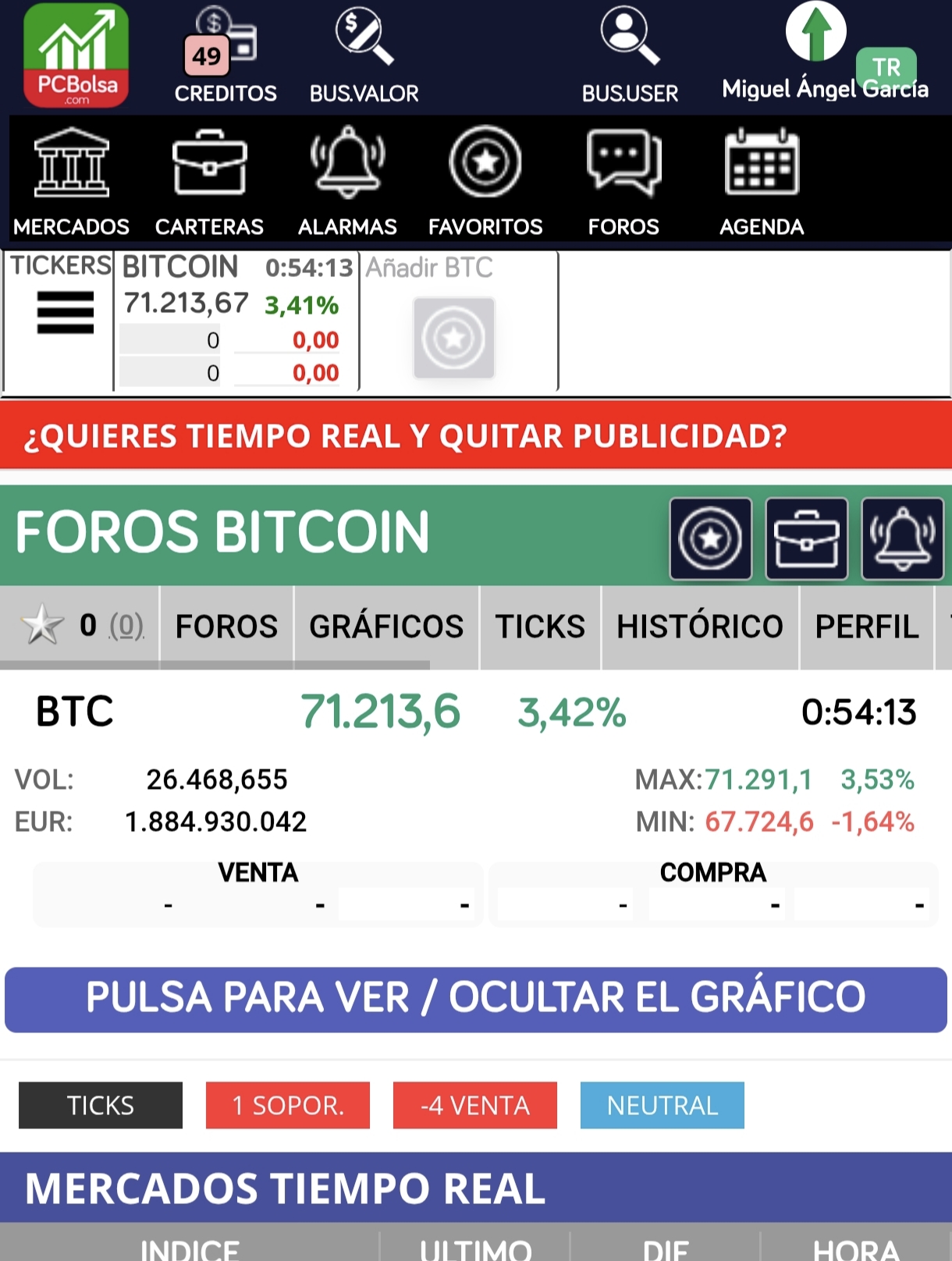Select the NEUTRAL chip
The width and height of the screenshot is (952, 1261).
click(662, 1105)
